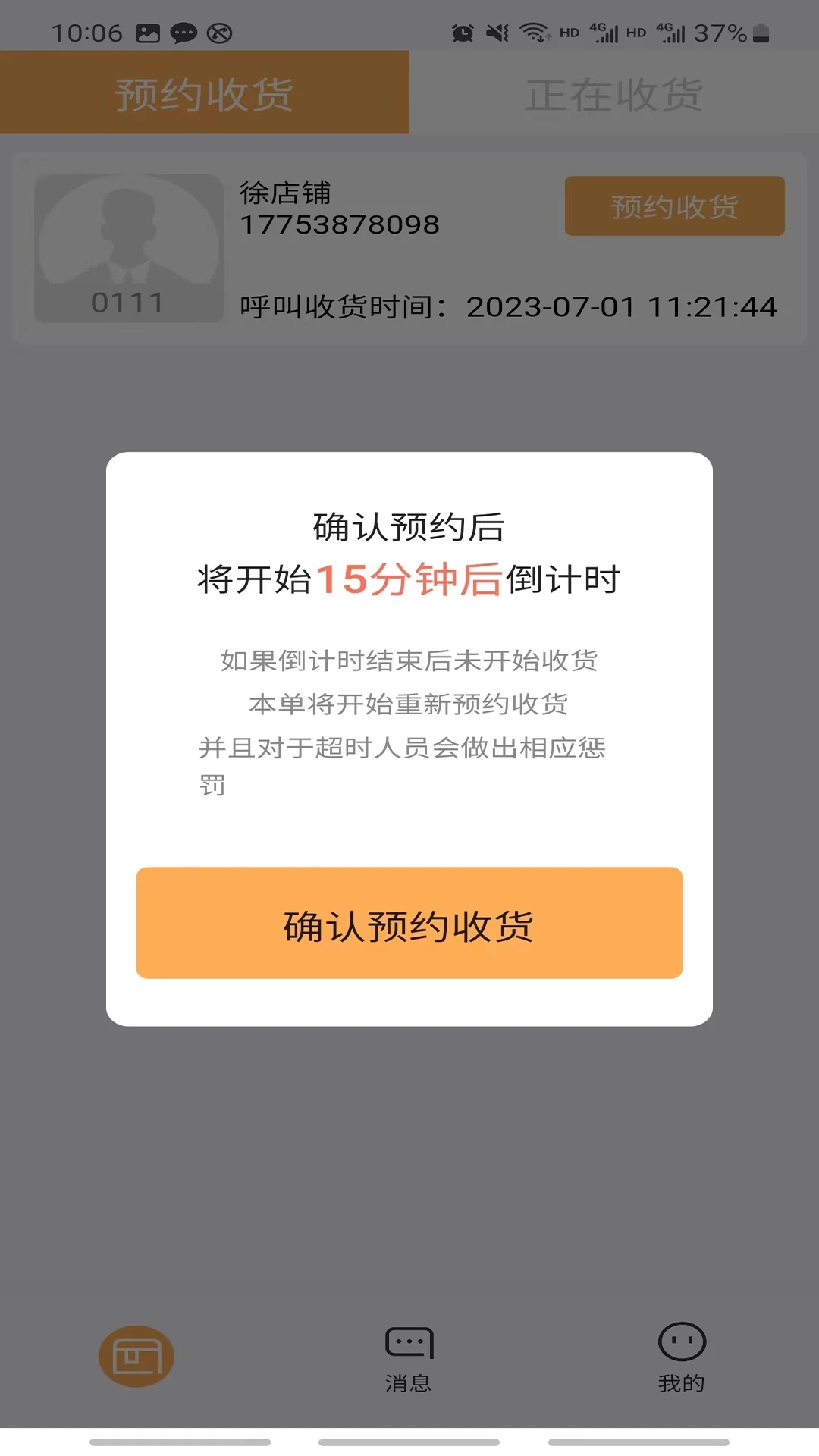Select the 预约收货 tab

[205, 93]
